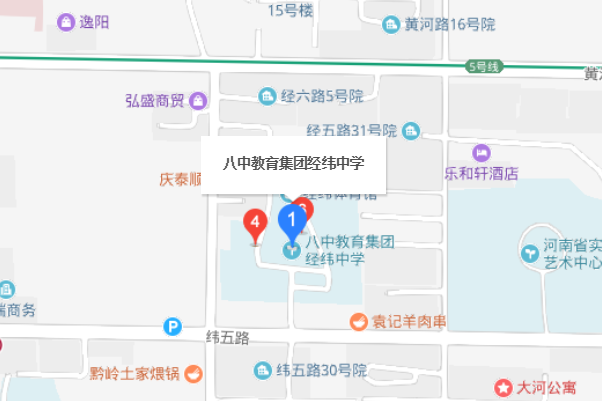Image resolution: width=602 pixels, height=401 pixels.
Task: Open the 八中教育集团经纬中学 info bubble
Action: [x=294, y=162]
